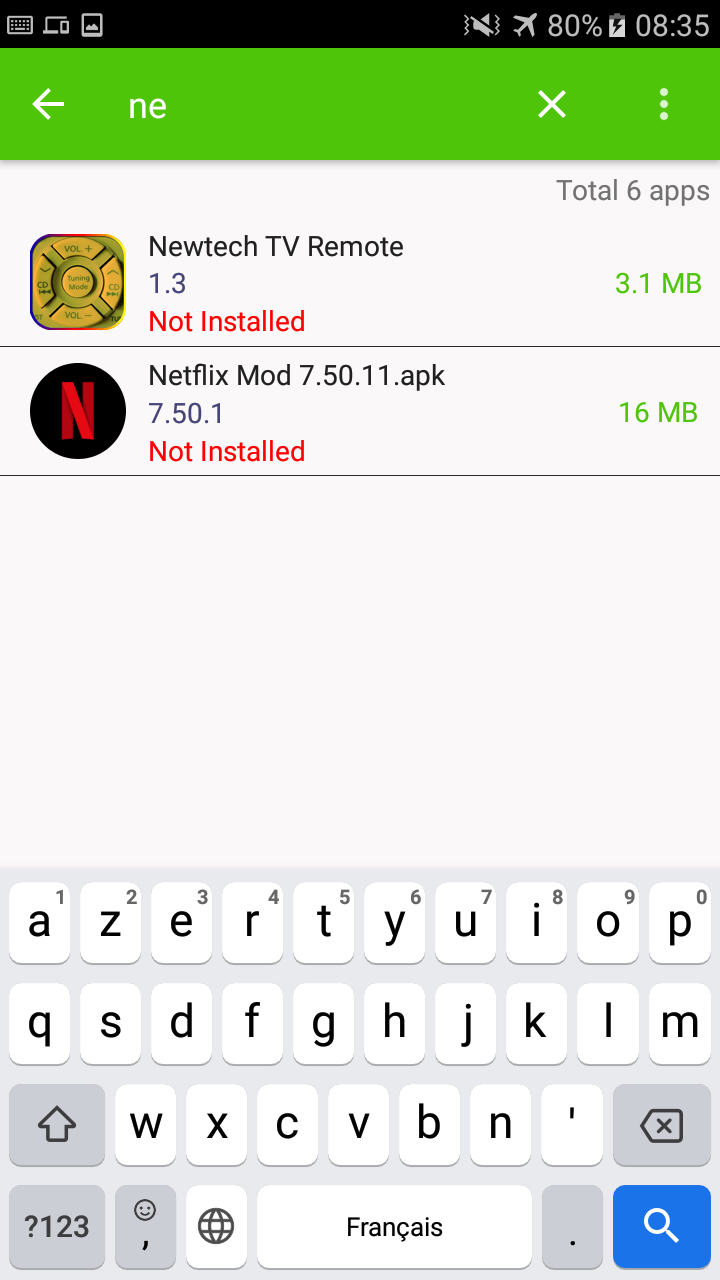This screenshot has width=720, height=1280.
Task: Tap the 16 MB size of Netflix Mod
Action: tap(658, 411)
